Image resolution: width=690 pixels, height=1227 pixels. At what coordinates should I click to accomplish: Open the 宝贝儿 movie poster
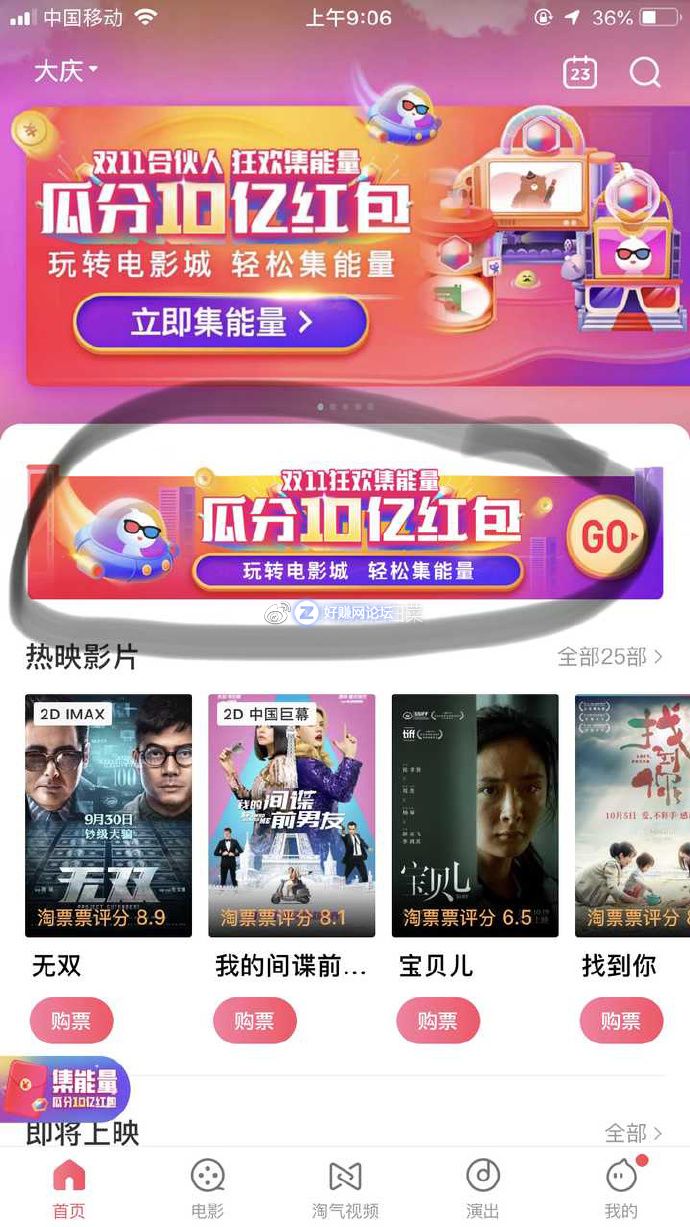[475, 815]
